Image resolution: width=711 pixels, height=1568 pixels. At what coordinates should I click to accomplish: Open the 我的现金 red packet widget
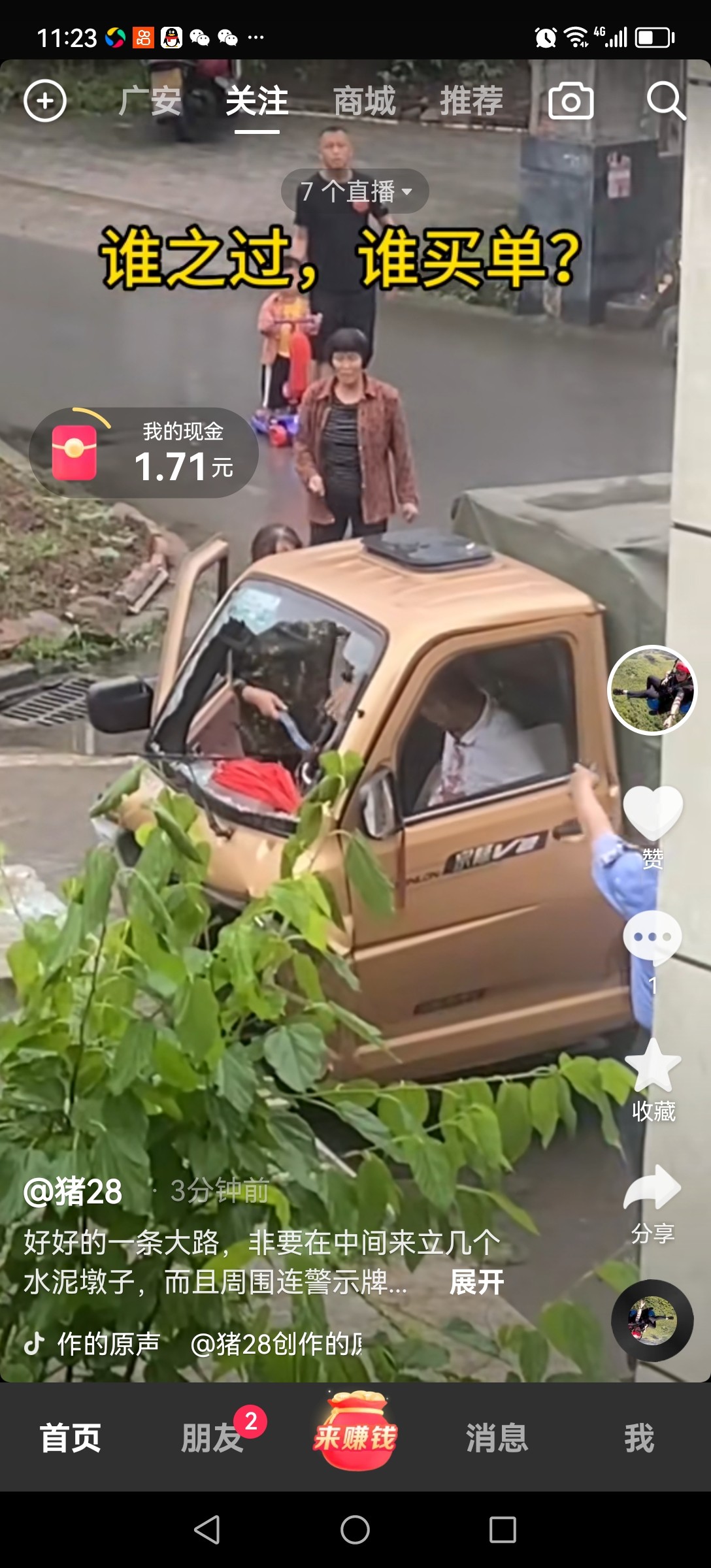(144, 453)
